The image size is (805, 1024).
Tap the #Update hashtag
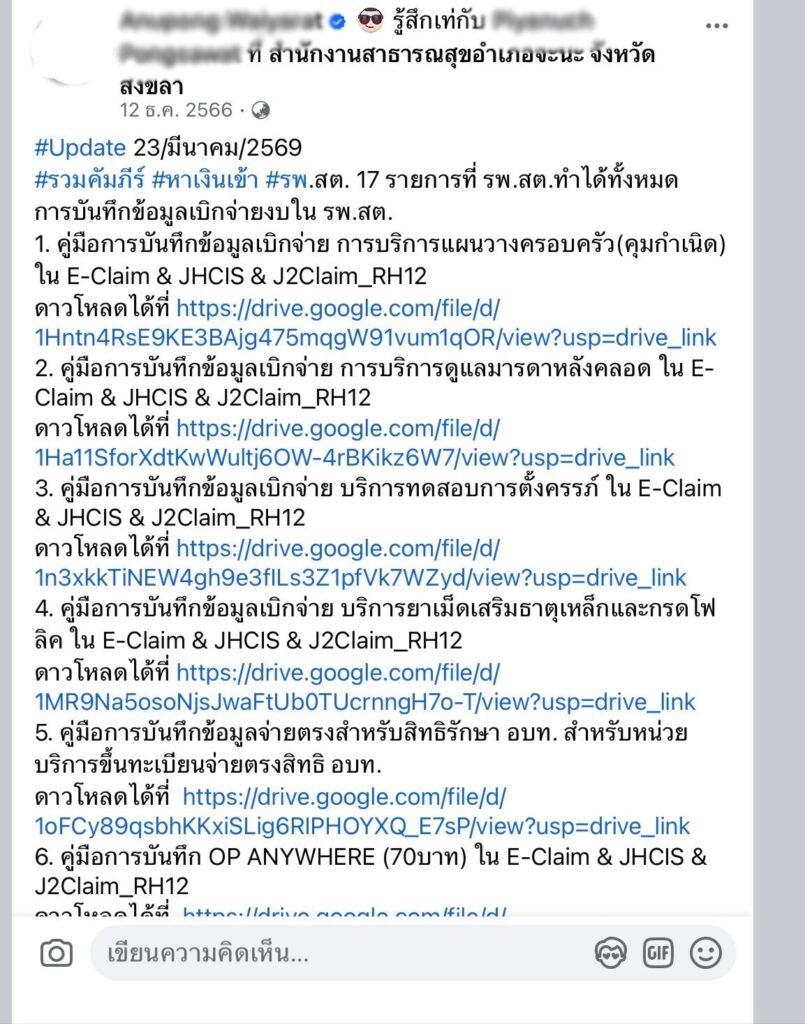(80, 148)
